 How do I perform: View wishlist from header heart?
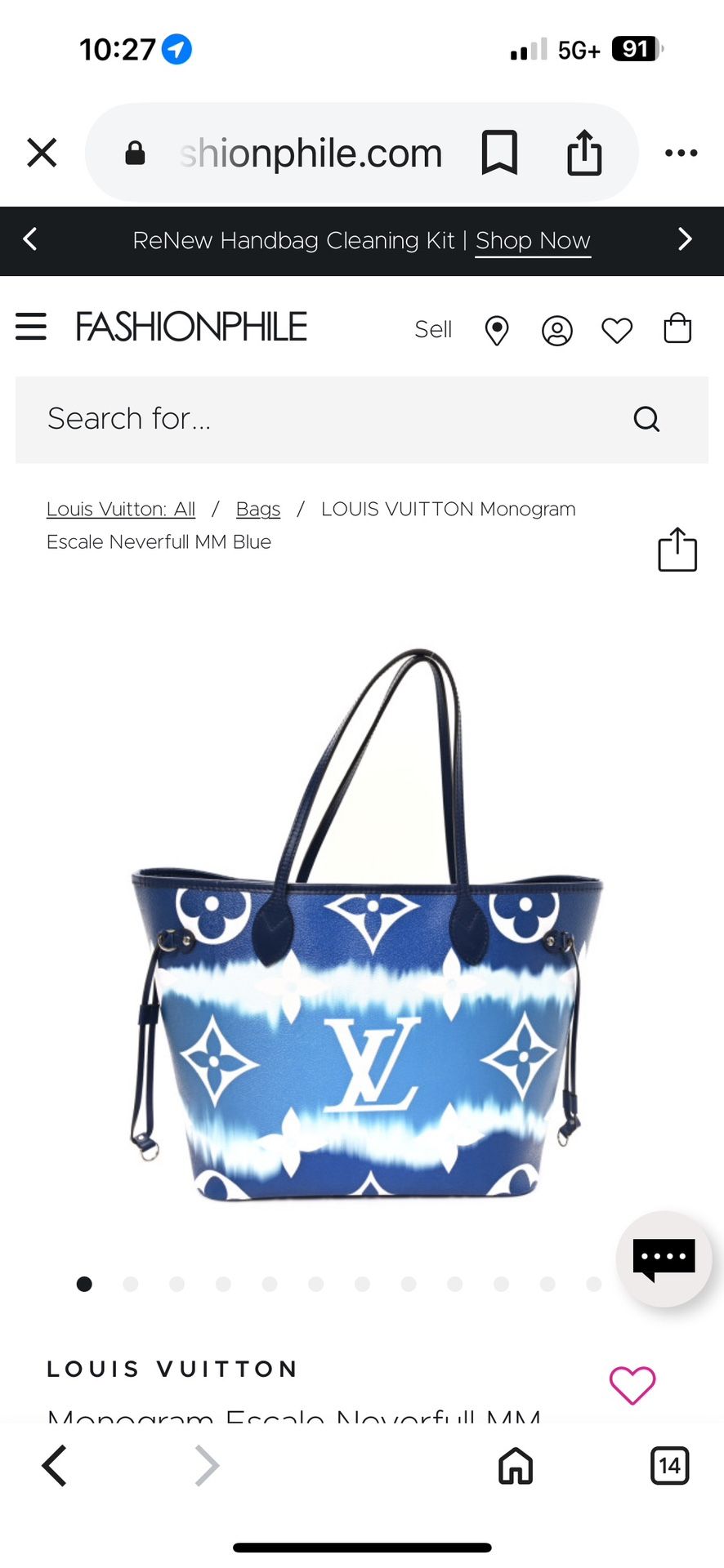click(x=617, y=331)
